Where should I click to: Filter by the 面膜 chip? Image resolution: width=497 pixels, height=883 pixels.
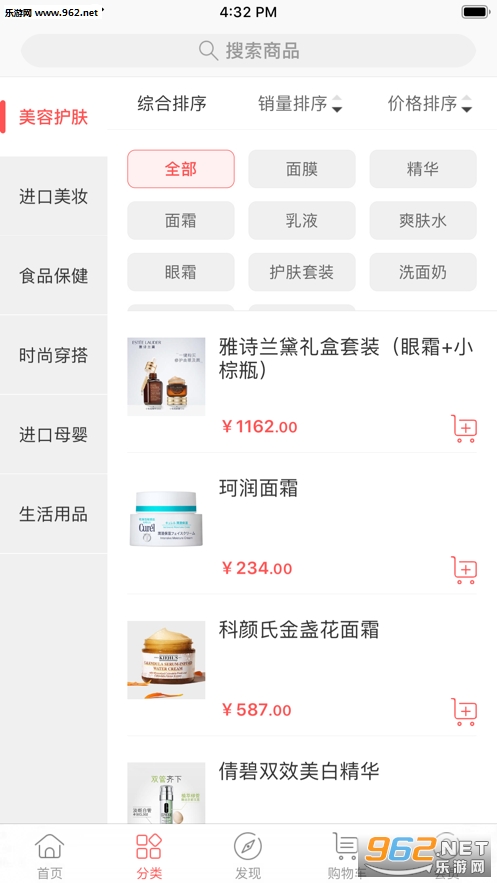[x=302, y=169]
